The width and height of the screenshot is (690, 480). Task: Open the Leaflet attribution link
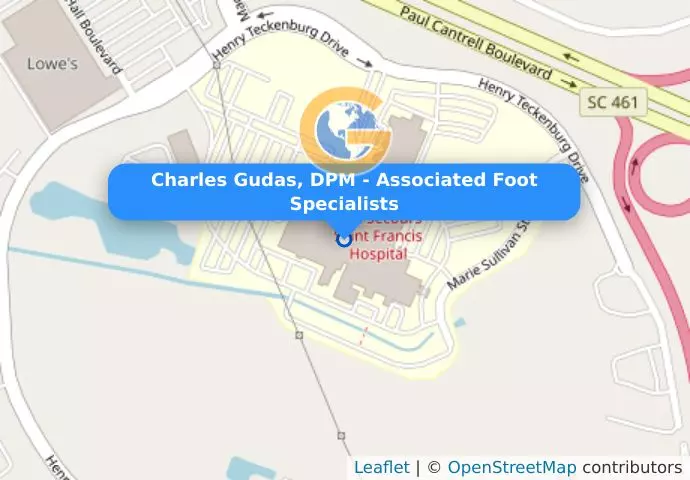tap(381, 467)
